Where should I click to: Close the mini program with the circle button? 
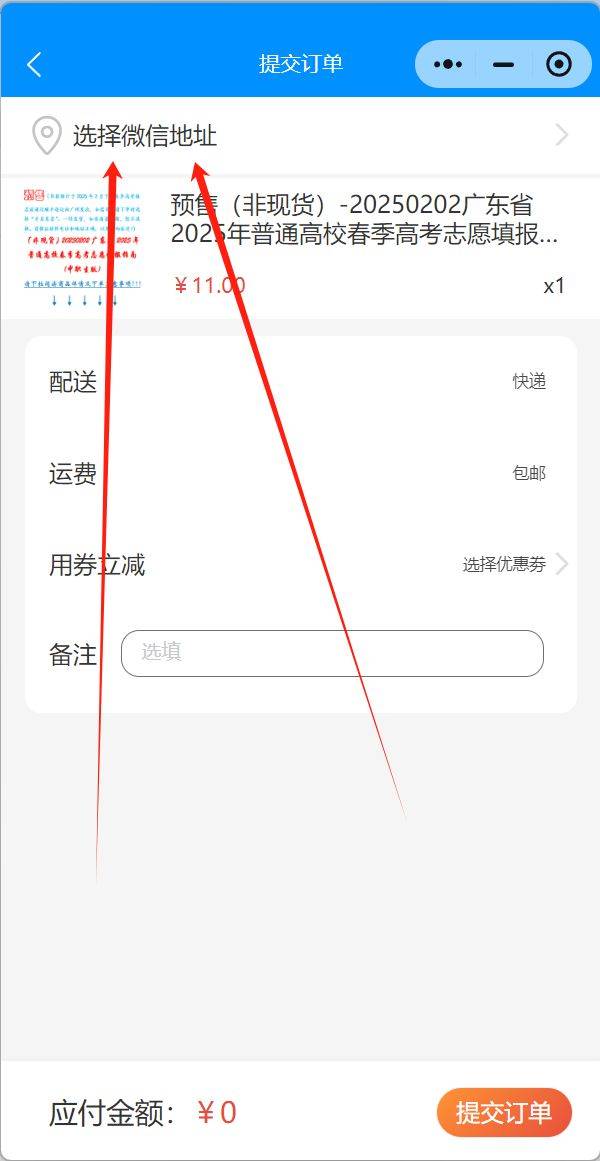point(558,65)
